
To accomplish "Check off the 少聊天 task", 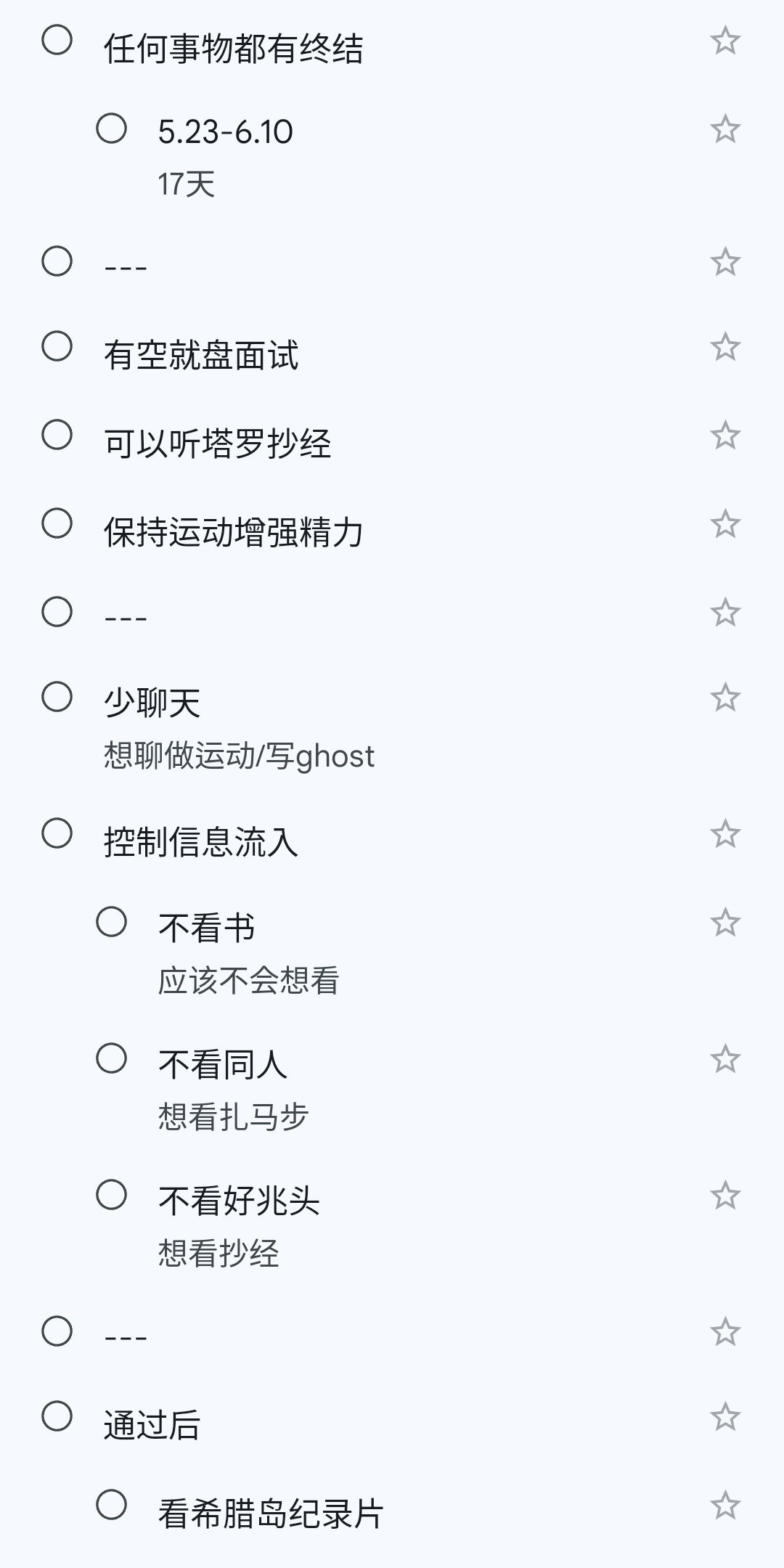I will tap(57, 697).
